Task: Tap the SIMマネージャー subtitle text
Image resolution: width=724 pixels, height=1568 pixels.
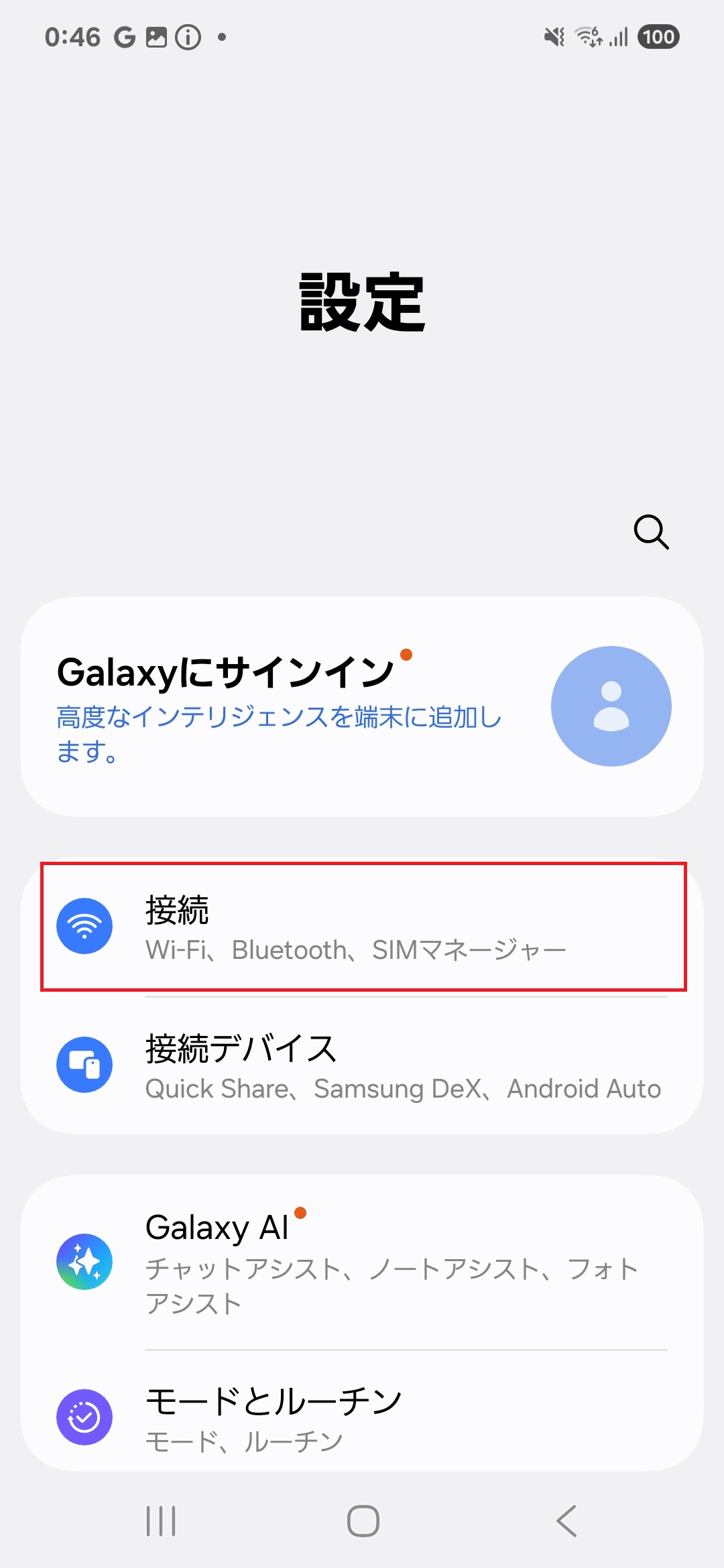Action: click(469, 950)
